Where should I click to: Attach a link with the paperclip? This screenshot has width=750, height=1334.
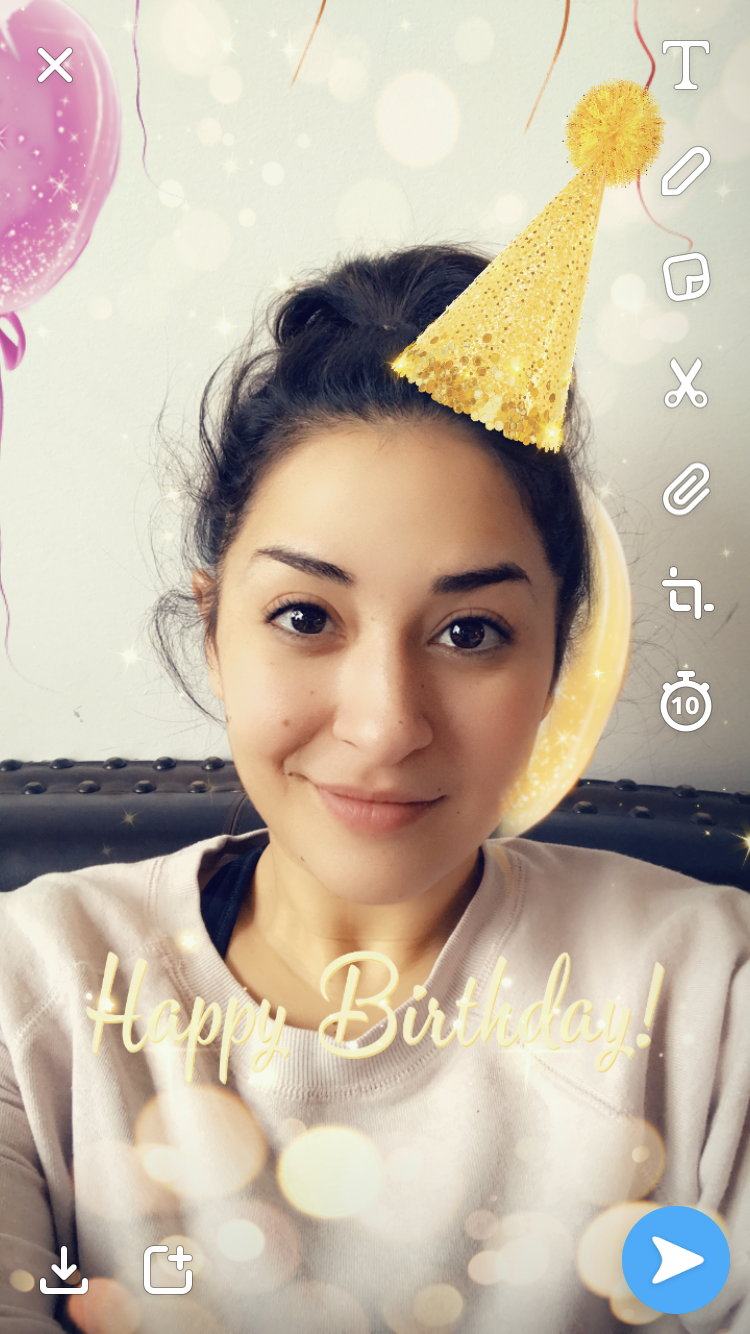pos(686,489)
